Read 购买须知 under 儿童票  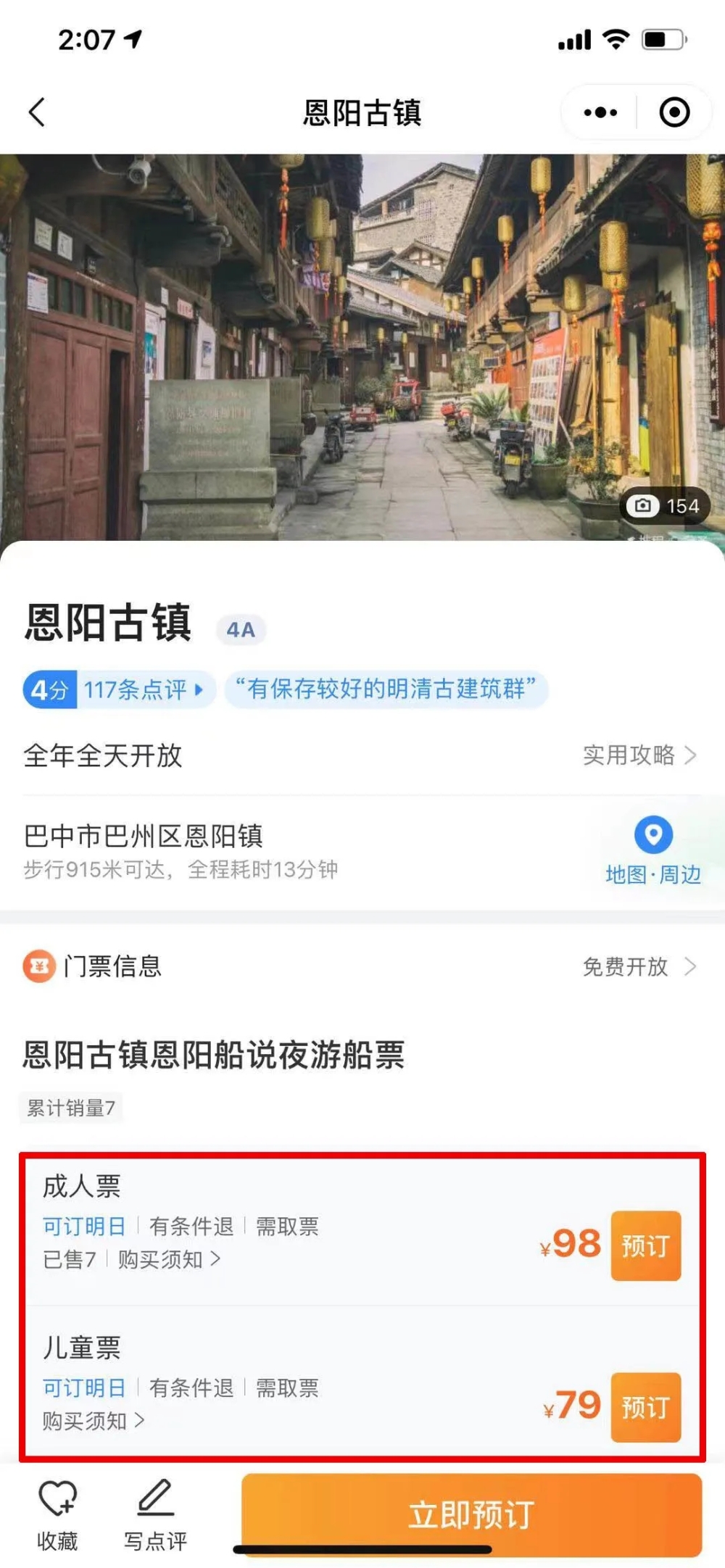pos(93,1421)
